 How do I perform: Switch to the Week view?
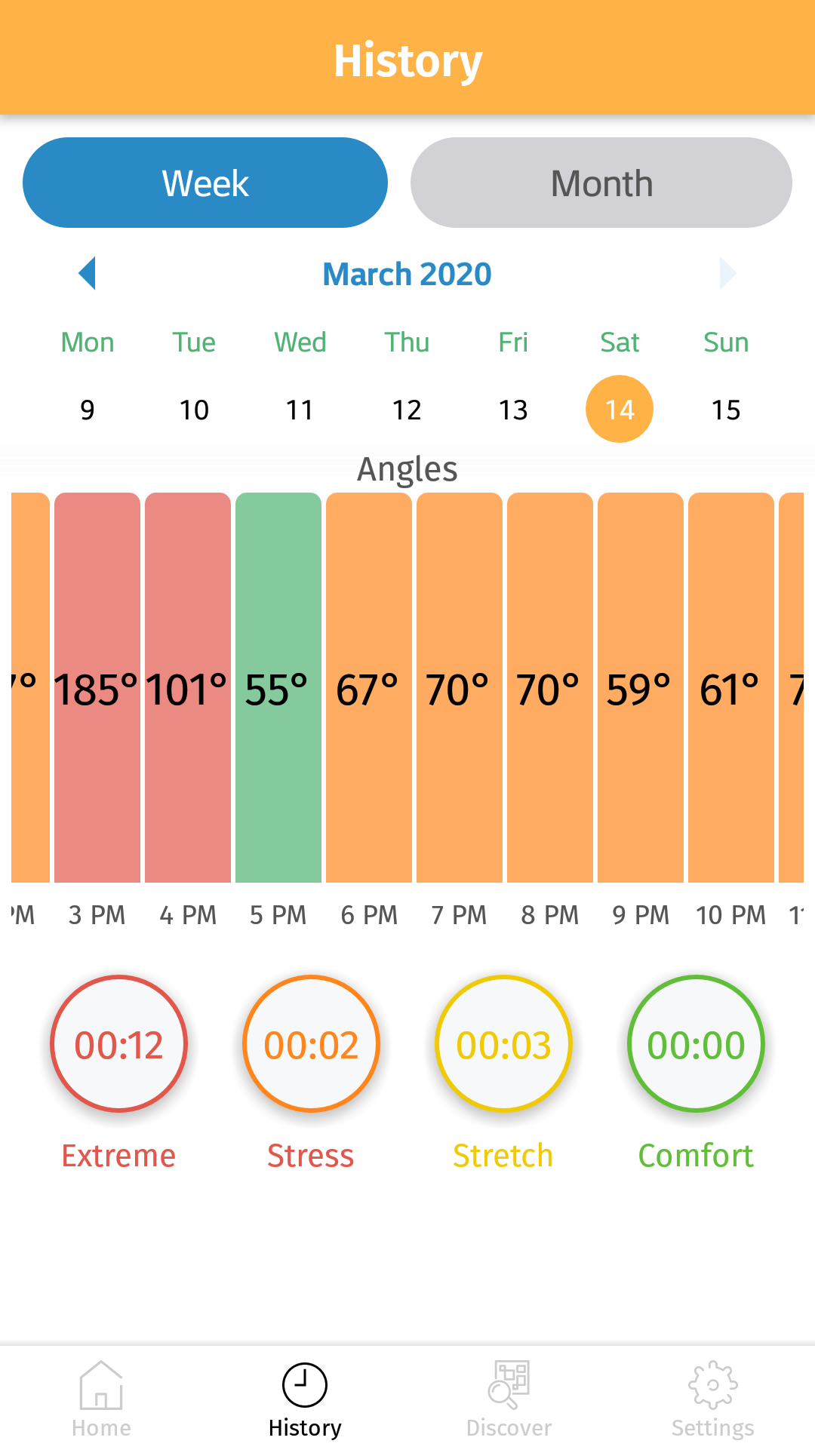pyautogui.click(x=205, y=183)
